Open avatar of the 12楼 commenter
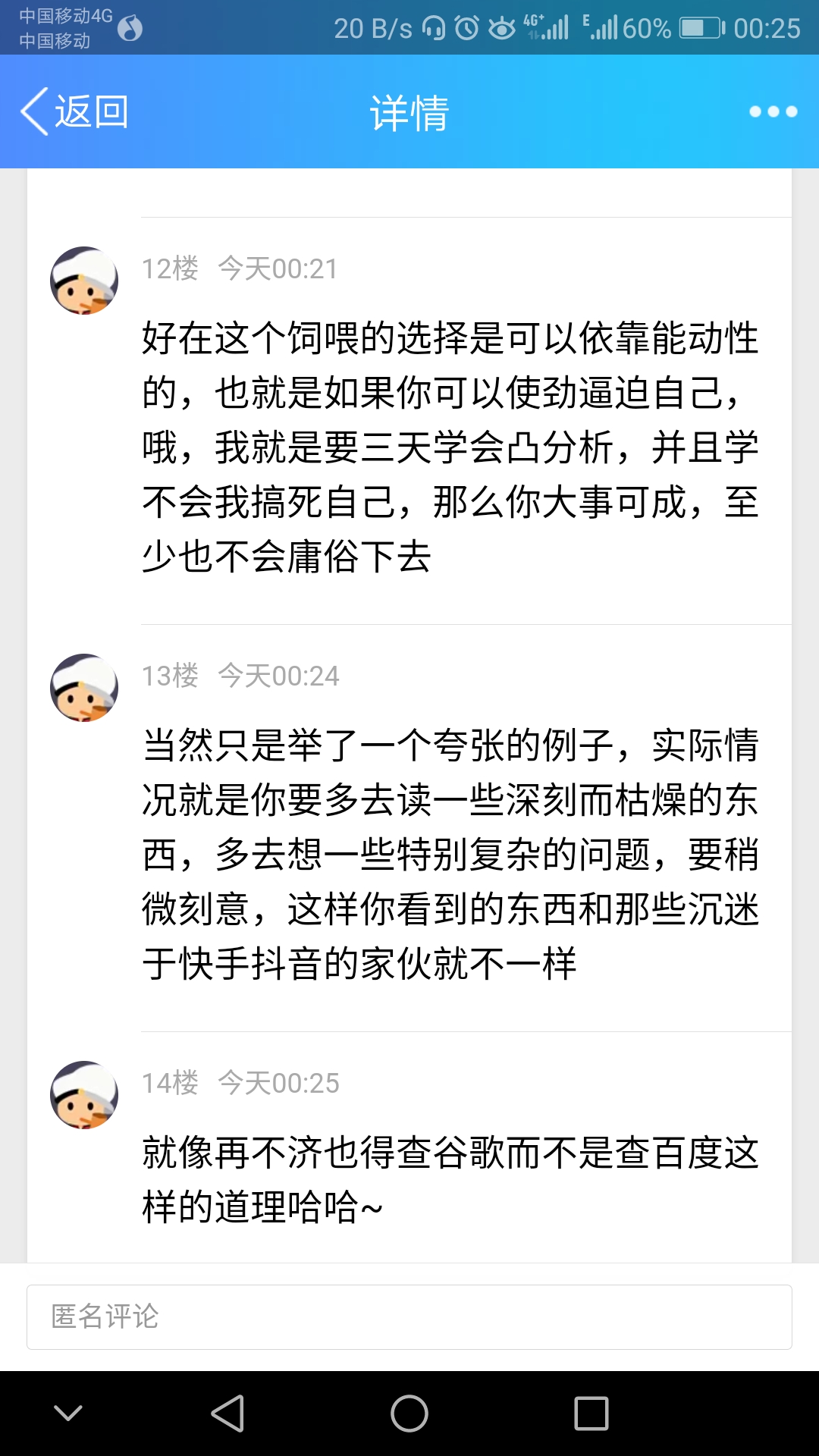This screenshot has height=1456, width=819. coord(84,281)
